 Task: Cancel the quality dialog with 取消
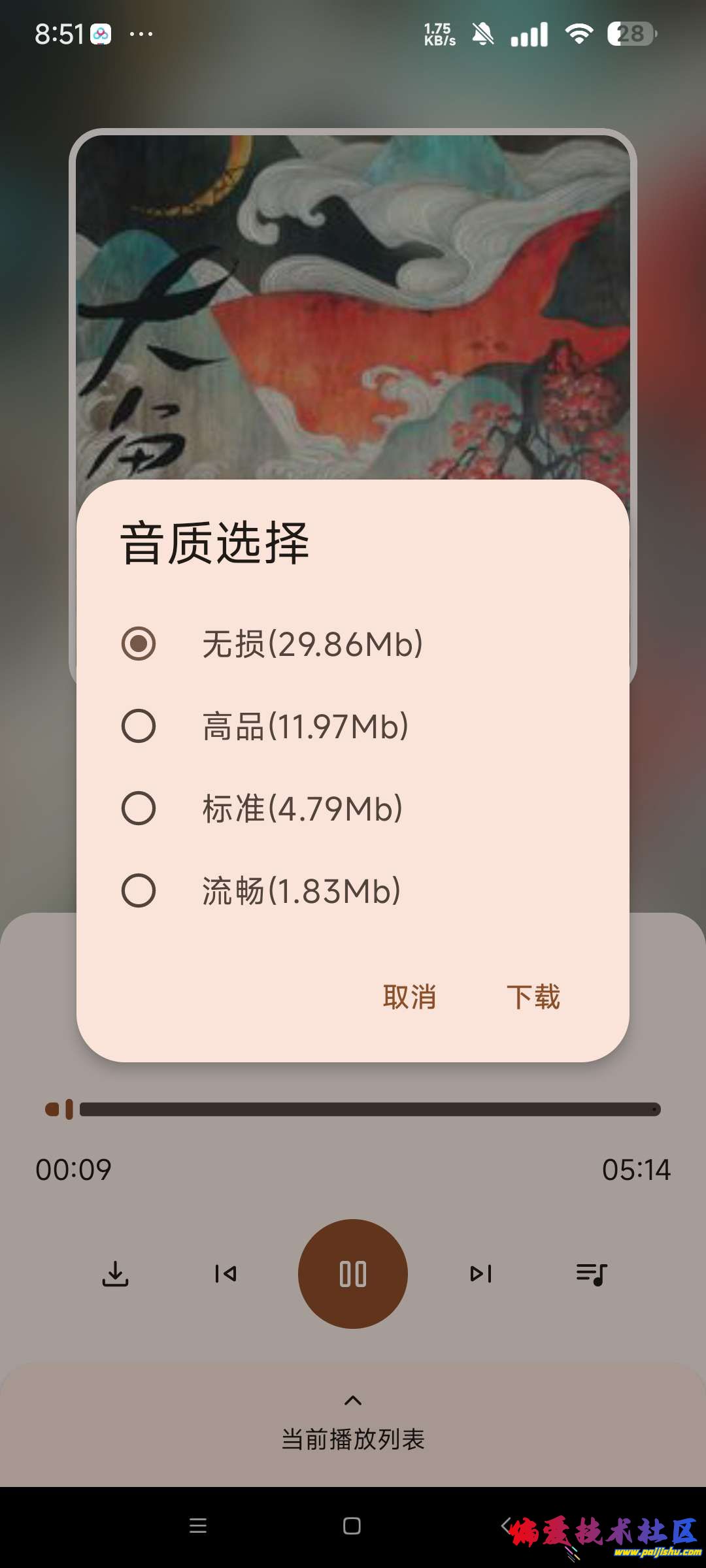(x=409, y=998)
